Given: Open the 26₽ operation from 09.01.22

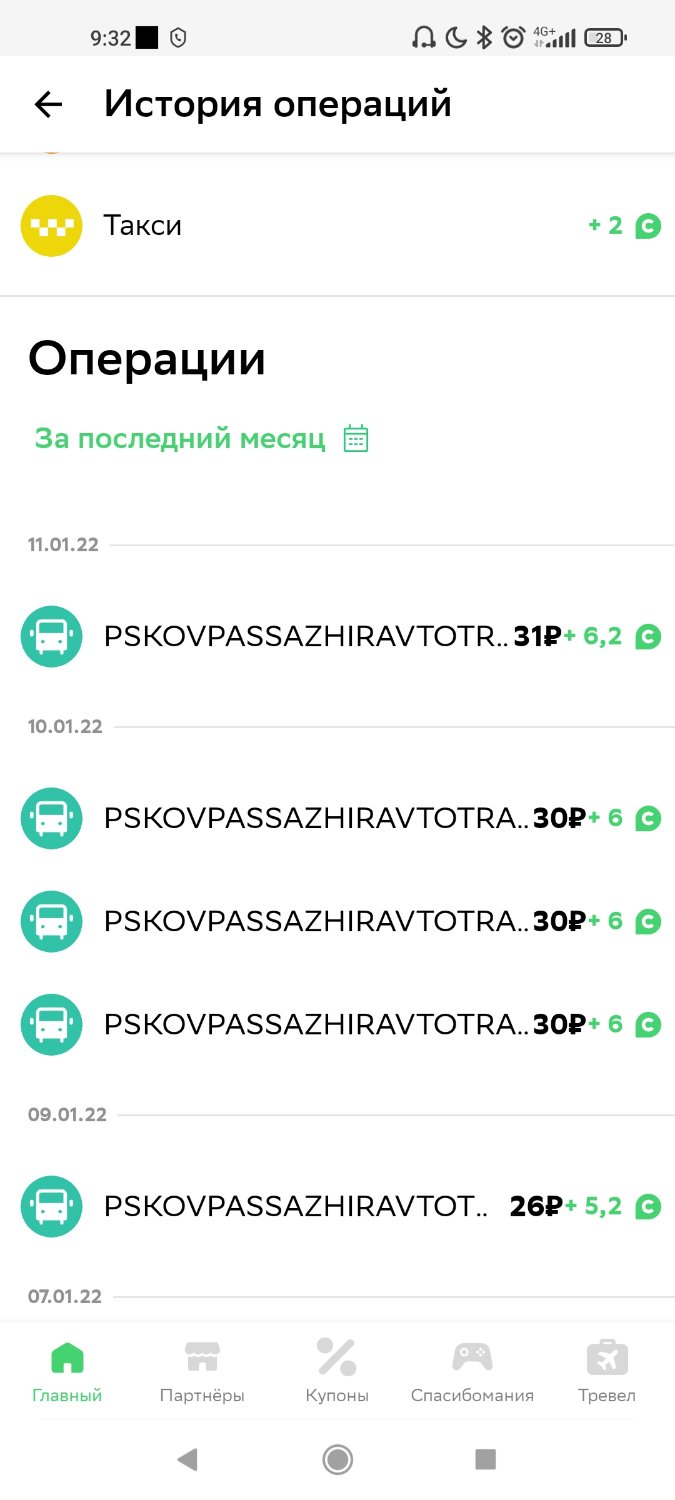Looking at the screenshot, I should (x=337, y=1207).
